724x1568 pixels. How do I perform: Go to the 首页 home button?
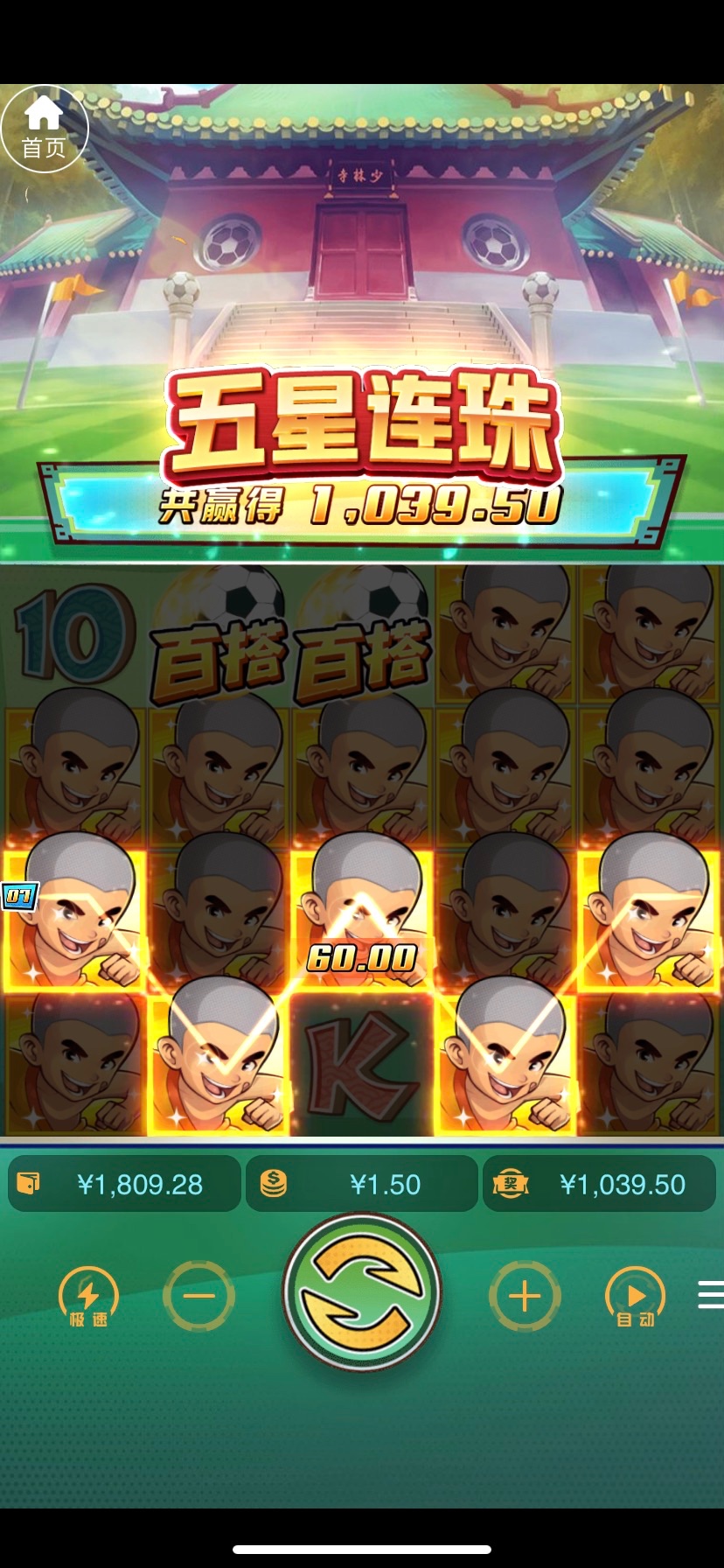(x=44, y=129)
